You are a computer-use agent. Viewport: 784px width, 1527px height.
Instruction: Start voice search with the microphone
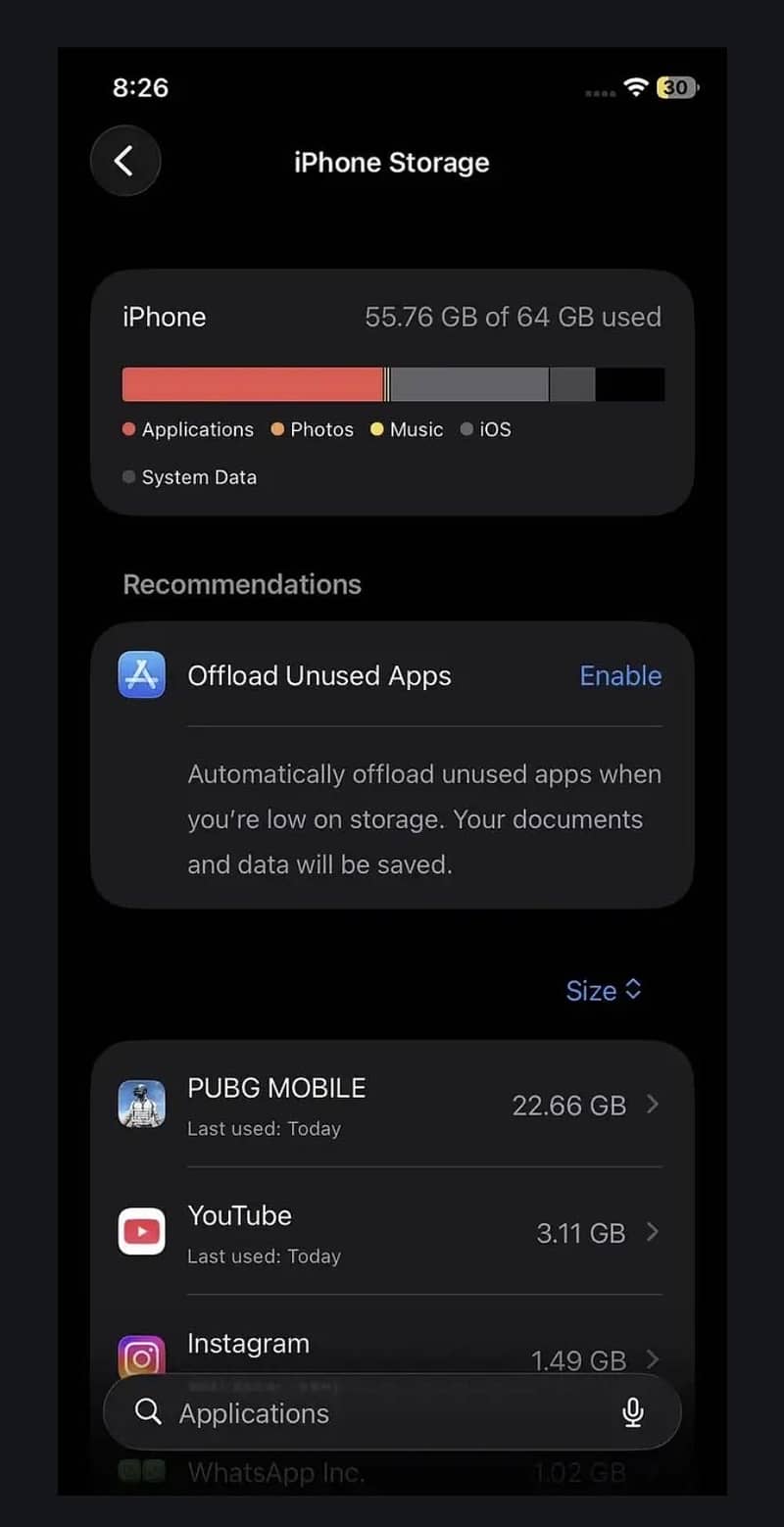633,1412
